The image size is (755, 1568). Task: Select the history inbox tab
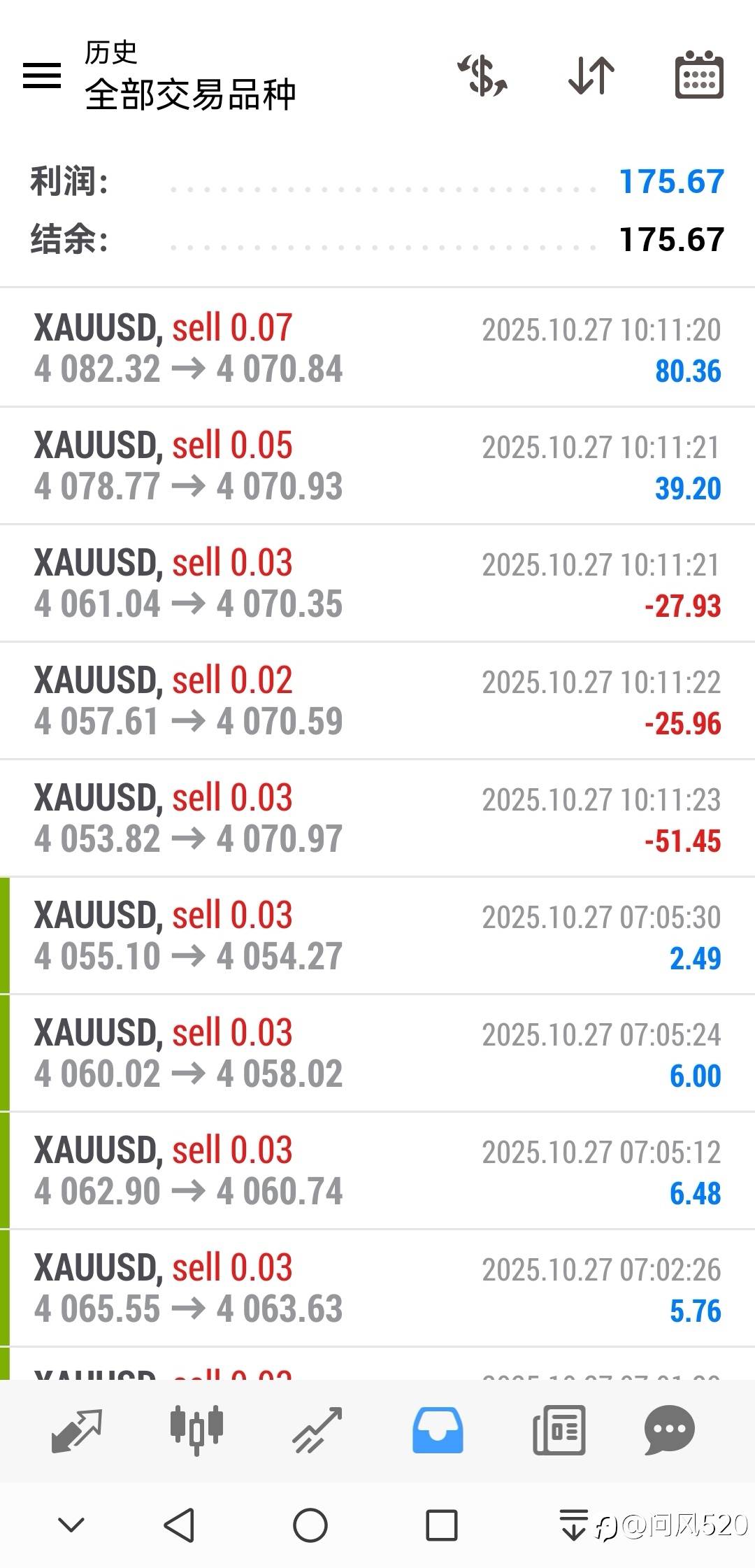coord(438,1430)
